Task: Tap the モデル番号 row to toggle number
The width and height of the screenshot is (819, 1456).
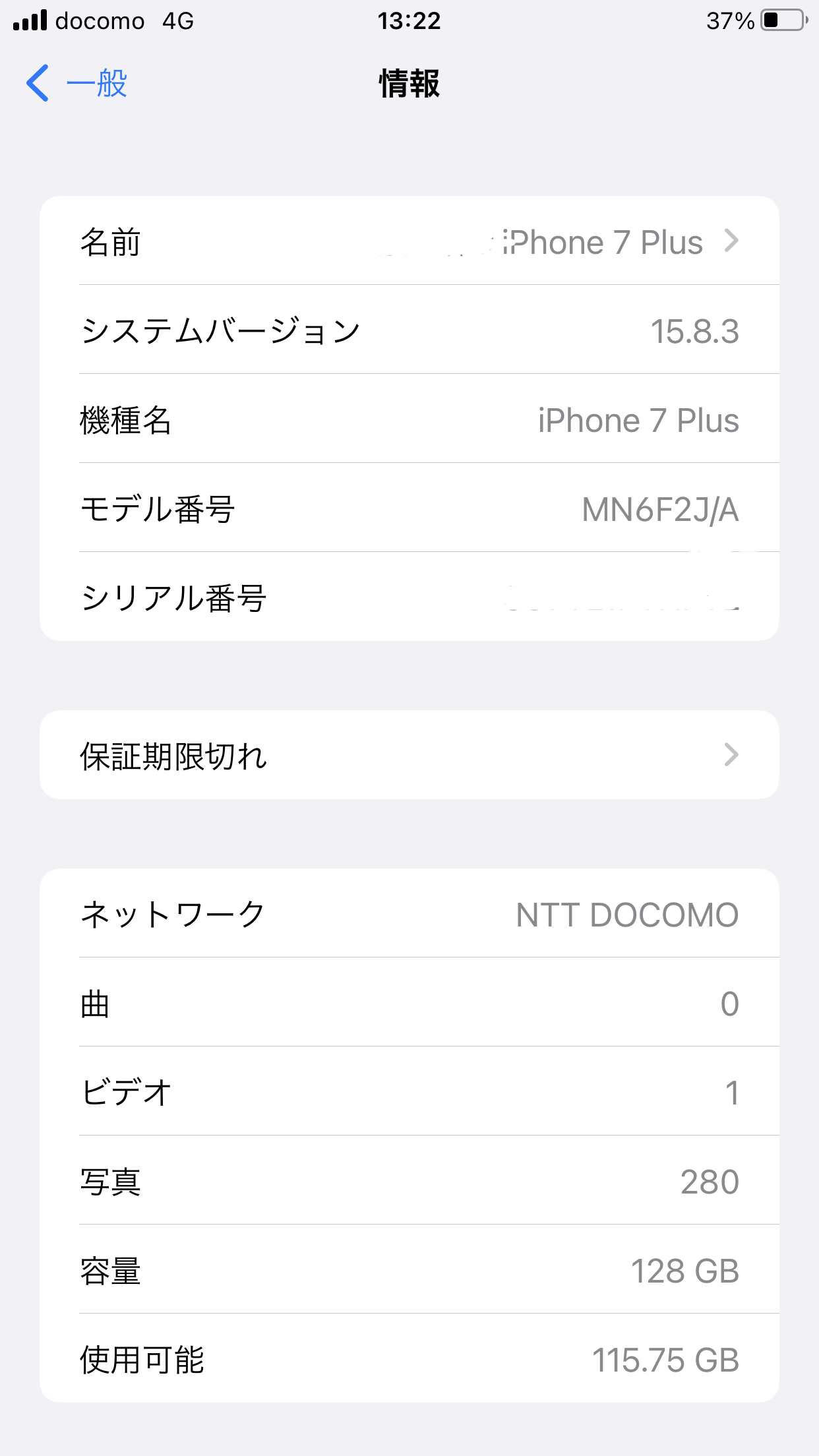Action: [x=409, y=508]
